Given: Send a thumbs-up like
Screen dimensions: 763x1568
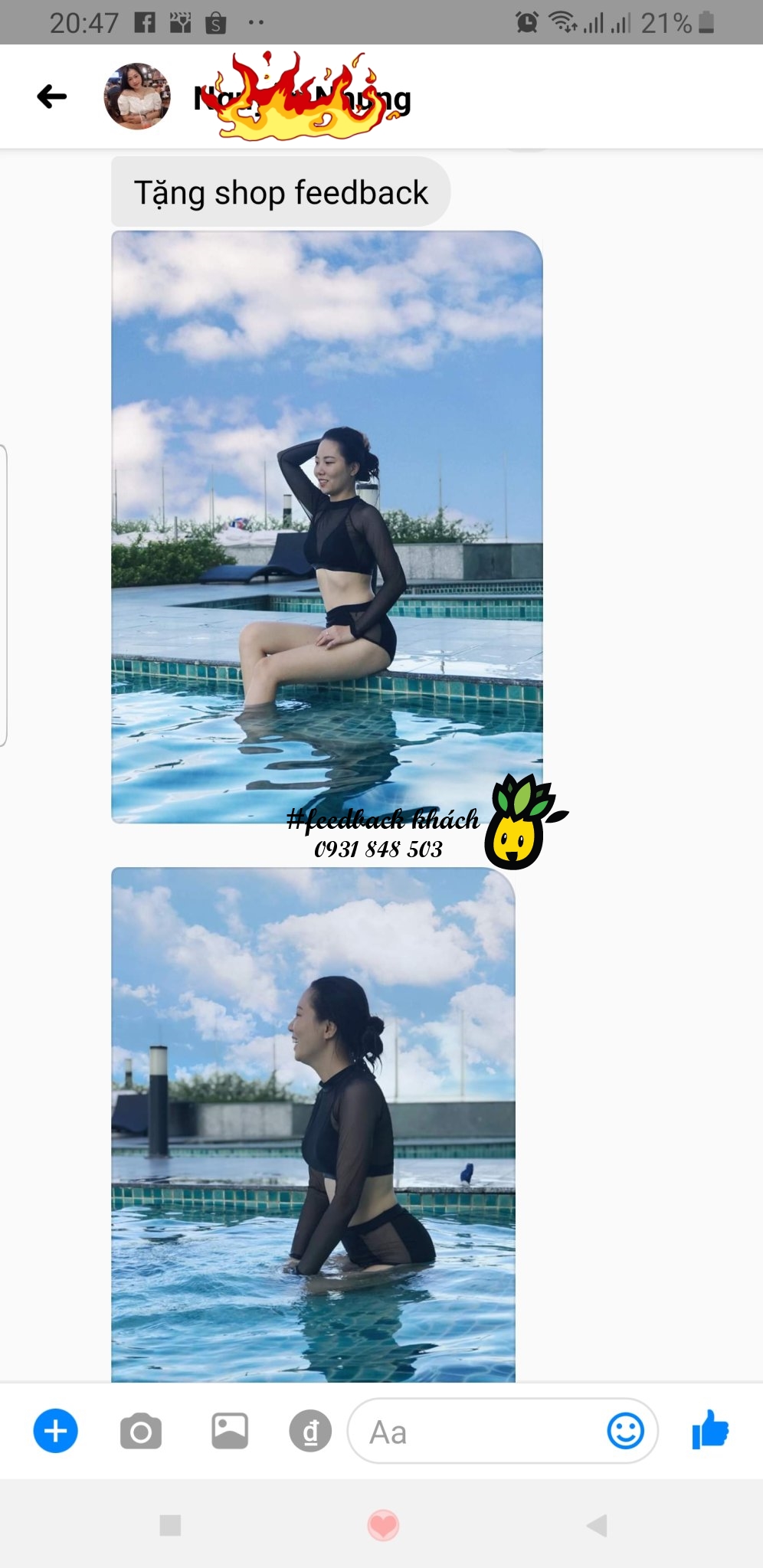Looking at the screenshot, I should coord(710,1429).
